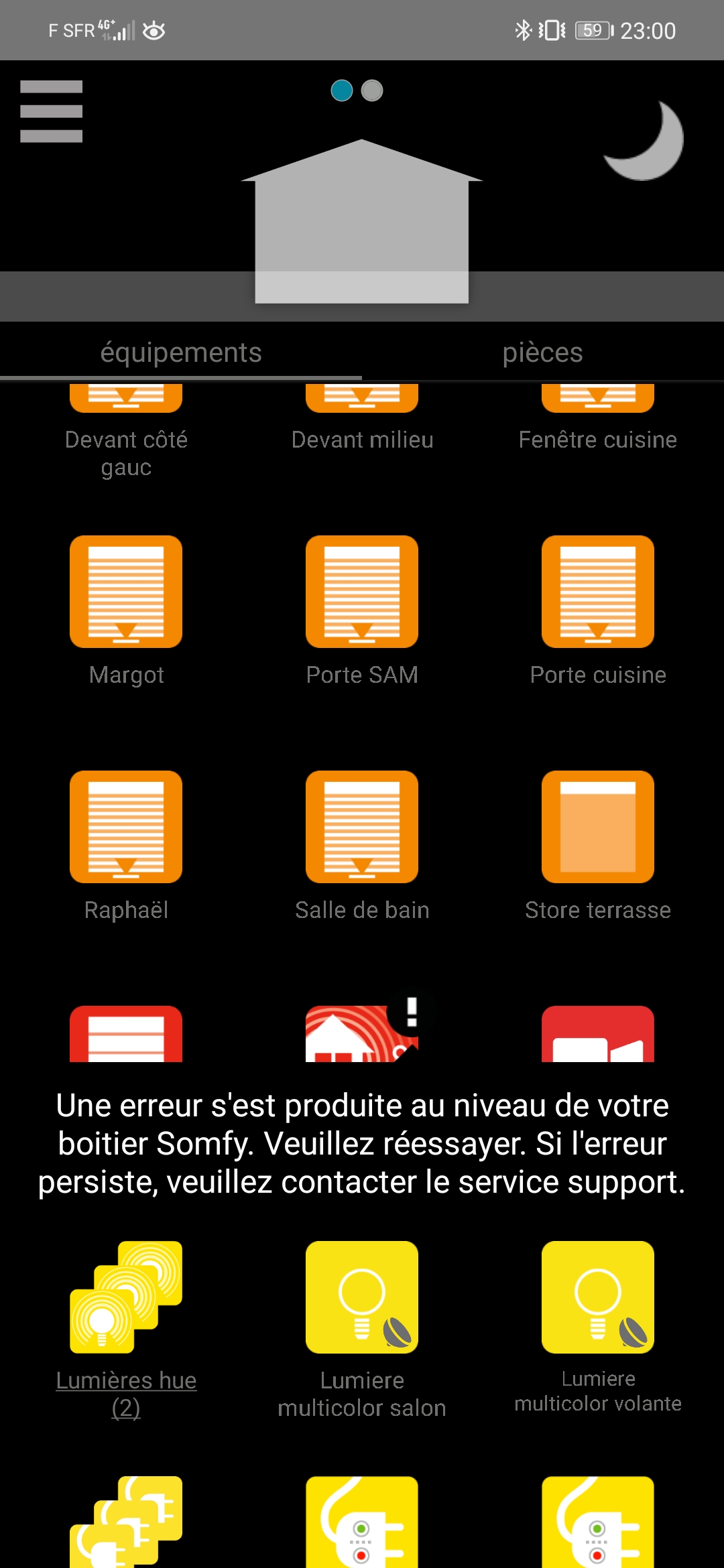Open the hamburger menu
Image resolution: width=724 pixels, height=1568 pixels.
[51, 111]
